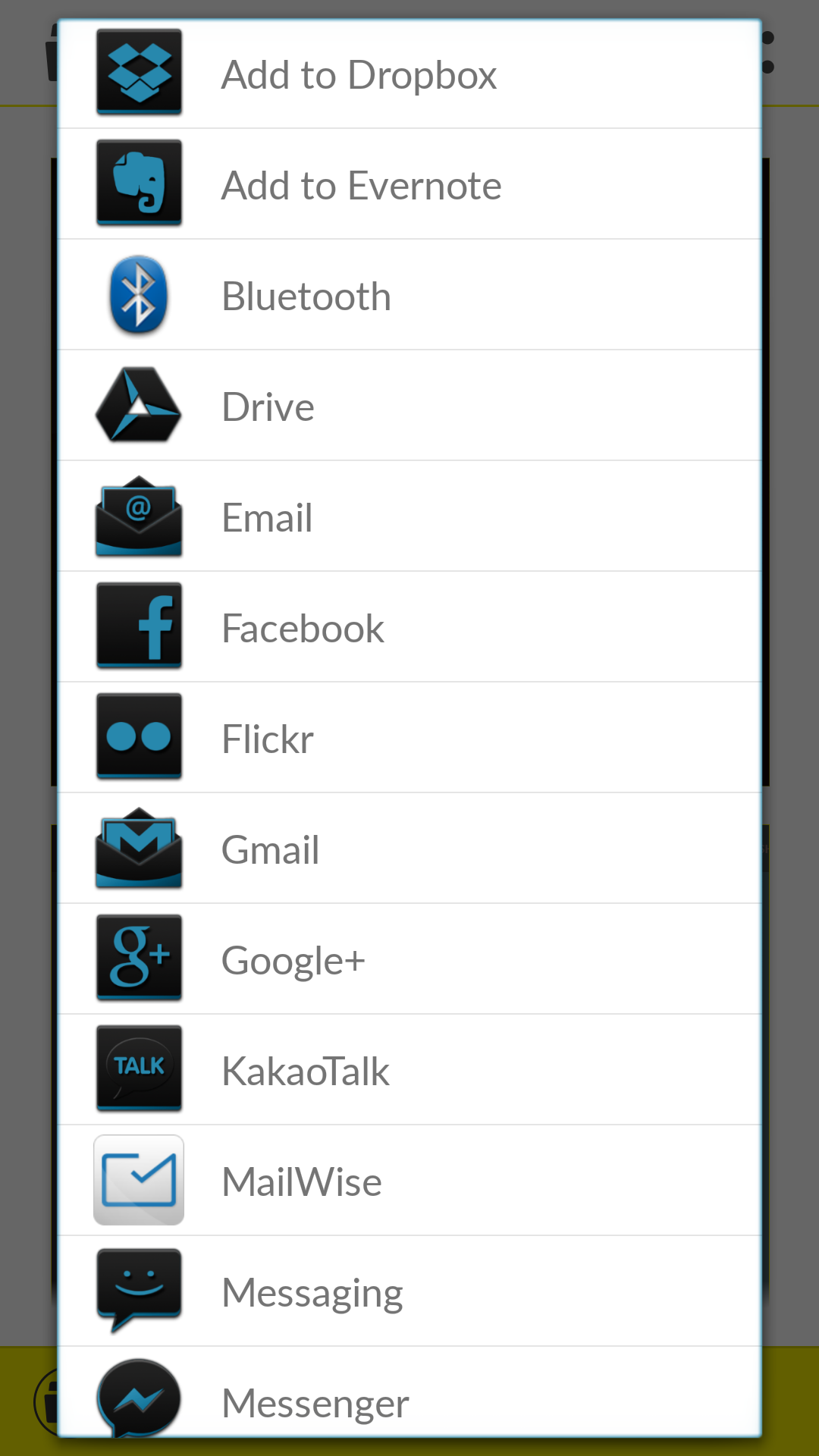The image size is (819, 1456).
Task: Choose the MailWise icon
Action: [139, 1181]
